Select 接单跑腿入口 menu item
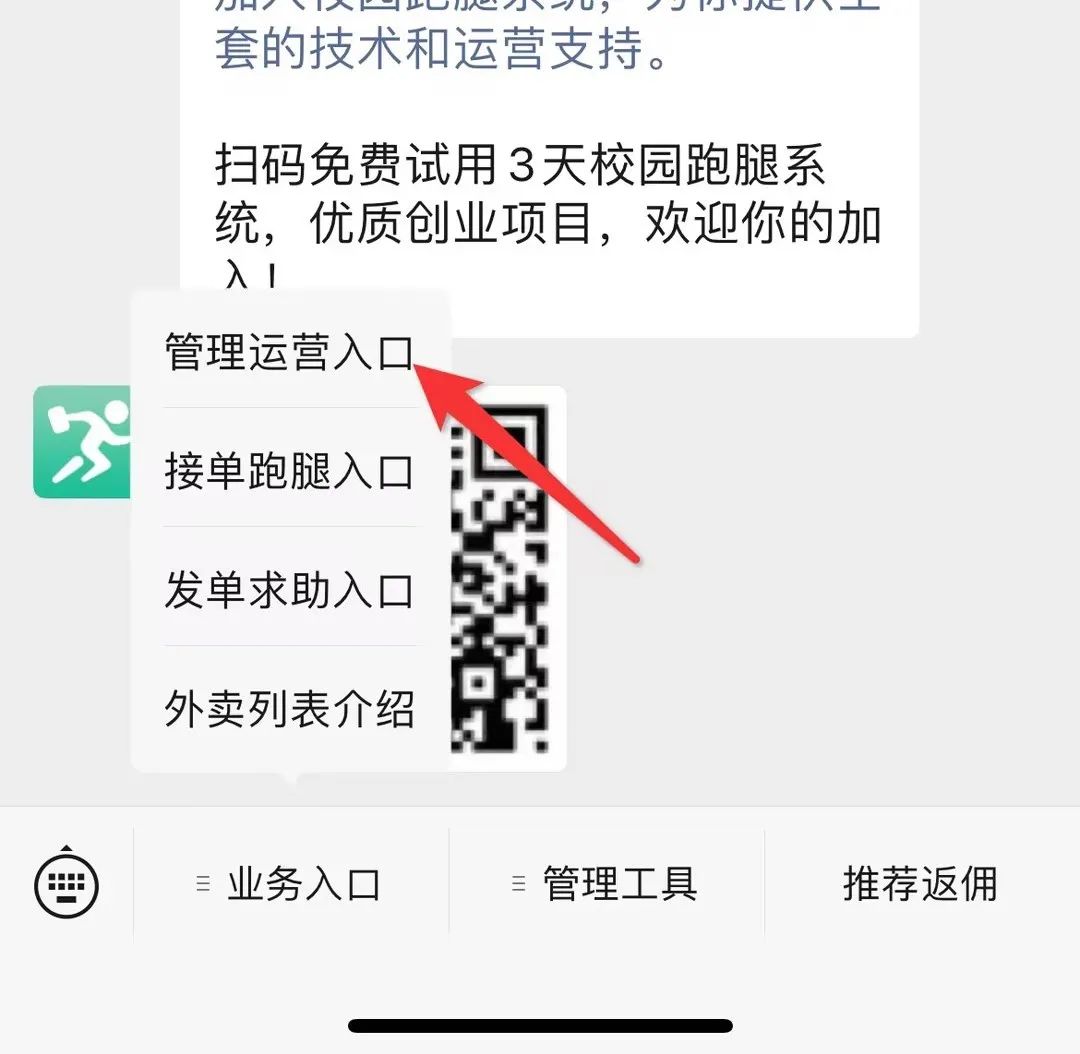1080x1054 pixels. point(289,471)
